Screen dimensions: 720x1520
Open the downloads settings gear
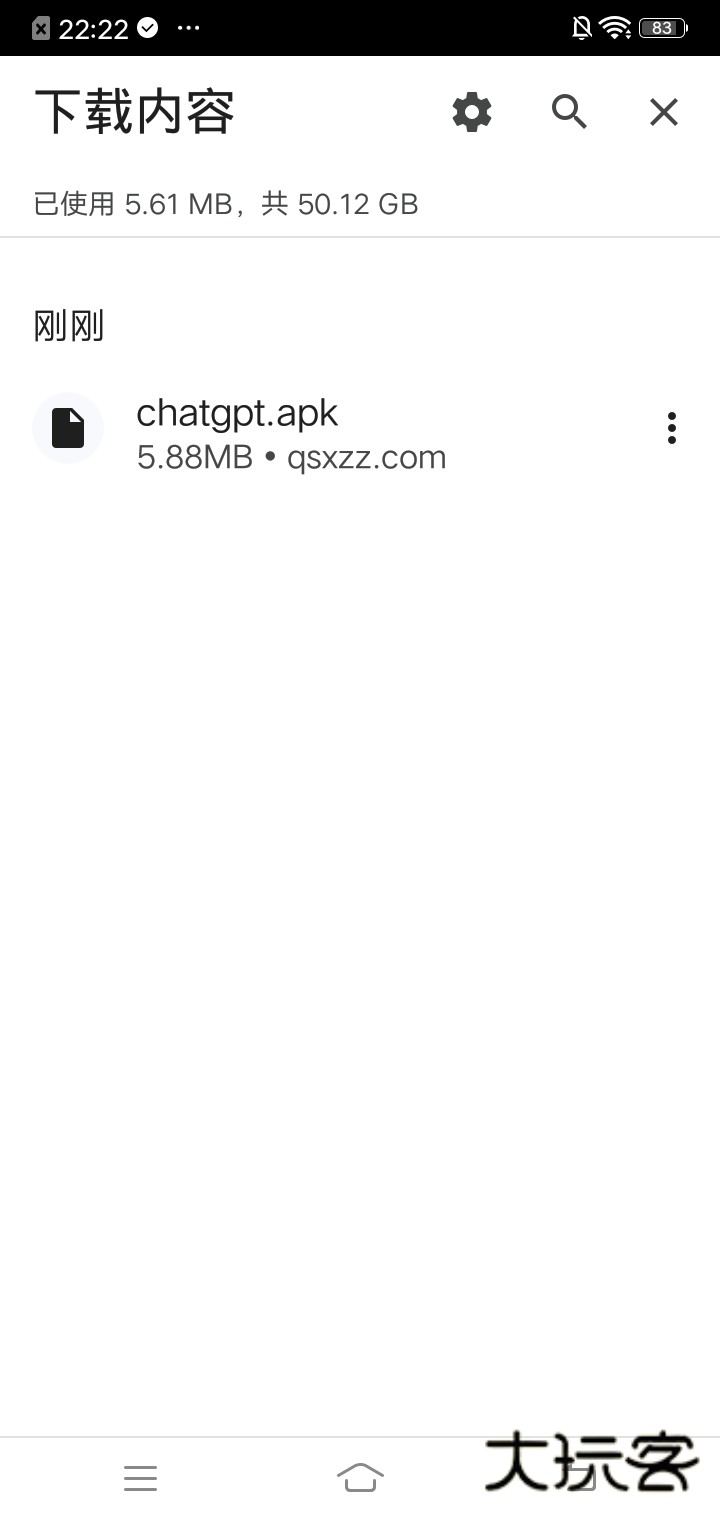[x=472, y=112]
